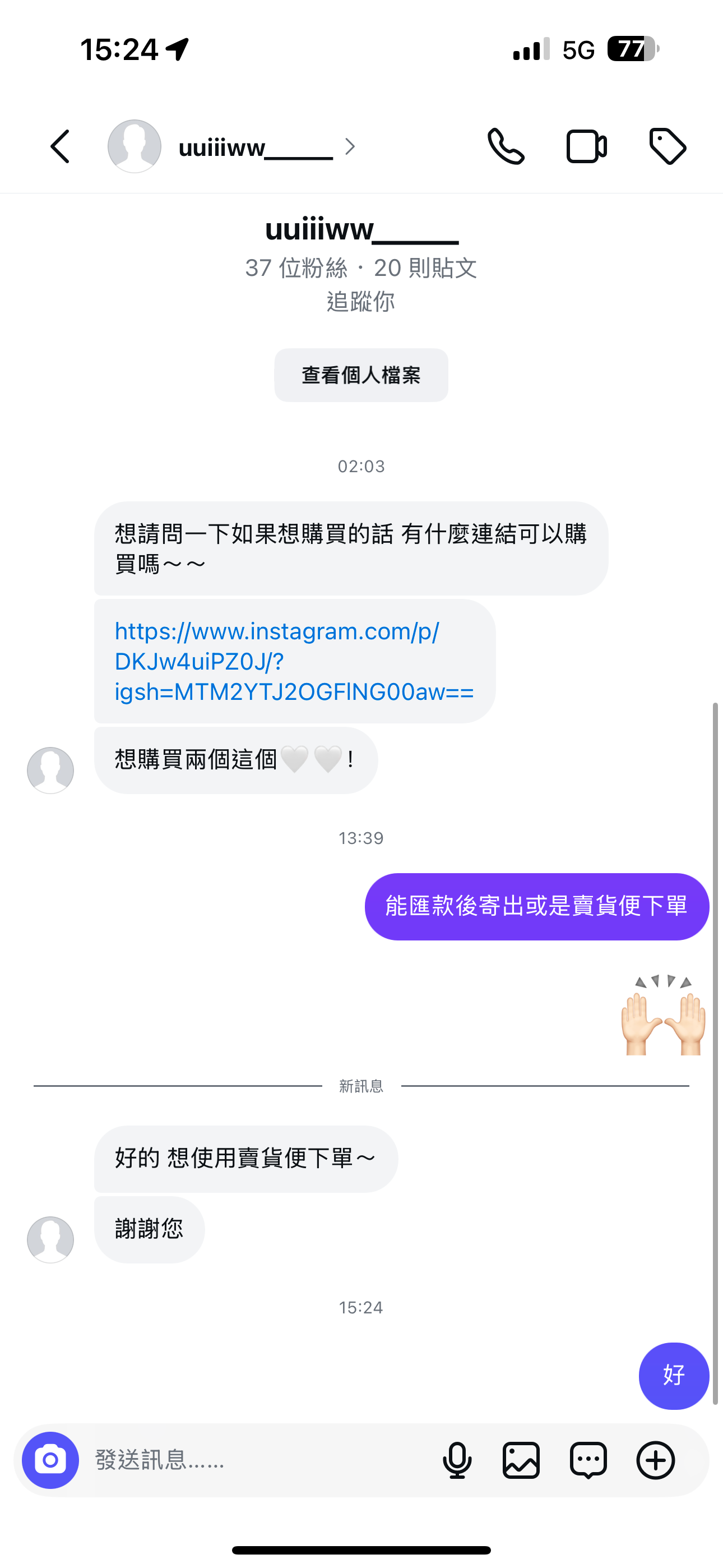Screen dimensions: 723x1568
Task: Tap the sender avatar beside 謝謝您
Action: pos(50,1239)
